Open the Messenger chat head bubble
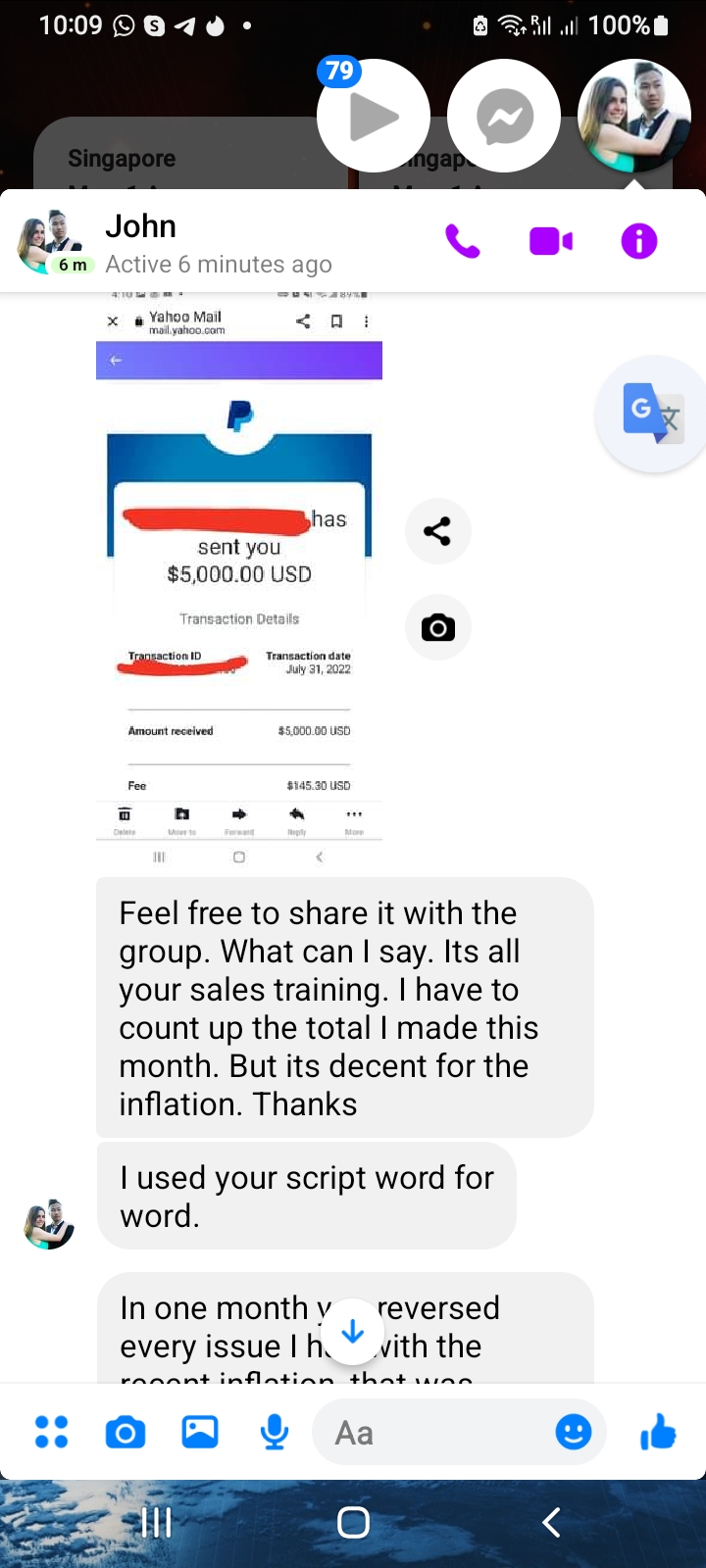This screenshot has width=706, height=1568. [504, 117]
